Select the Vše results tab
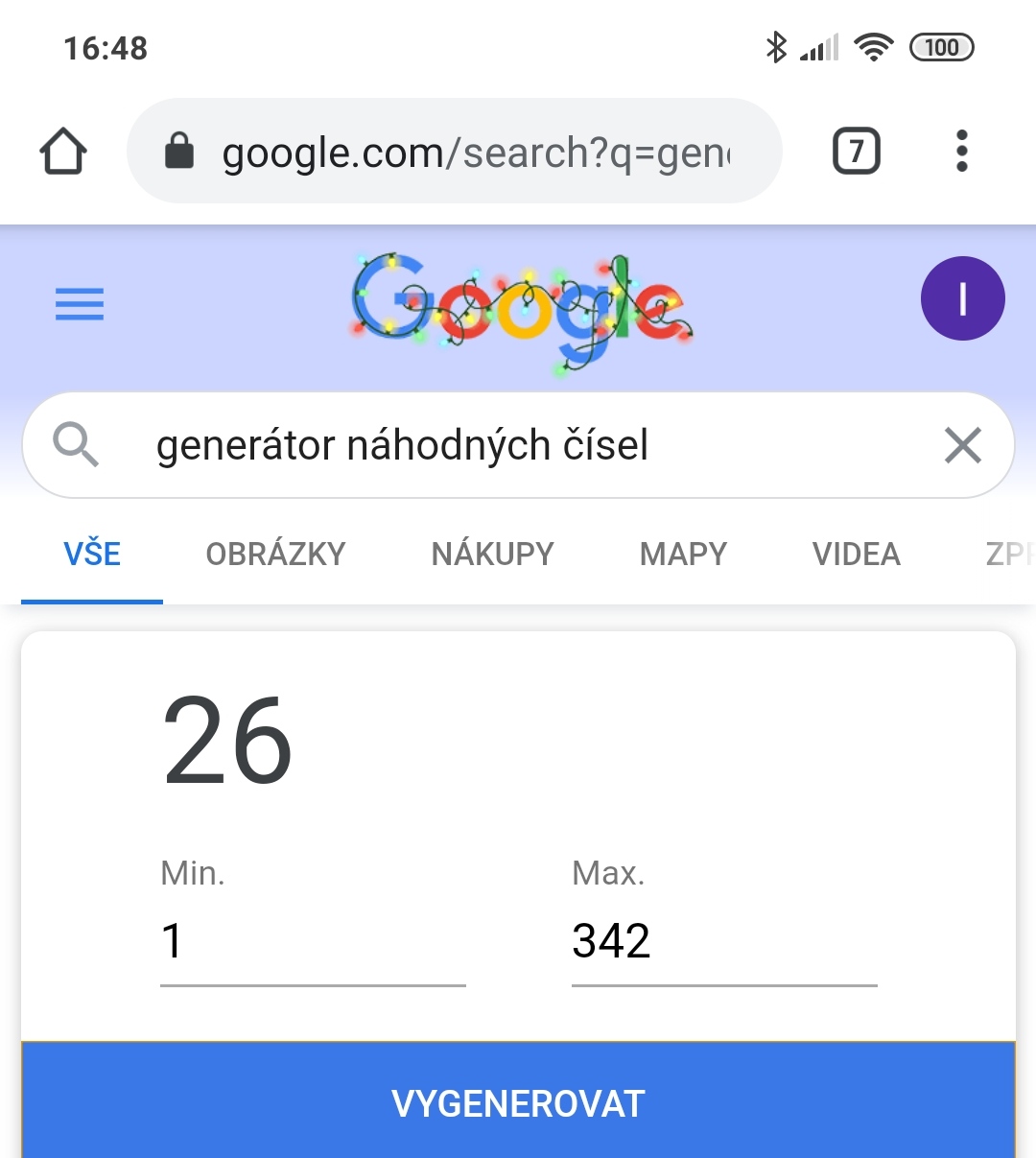The width and height of the screenshot is (1036, 1158). (92, 555)
